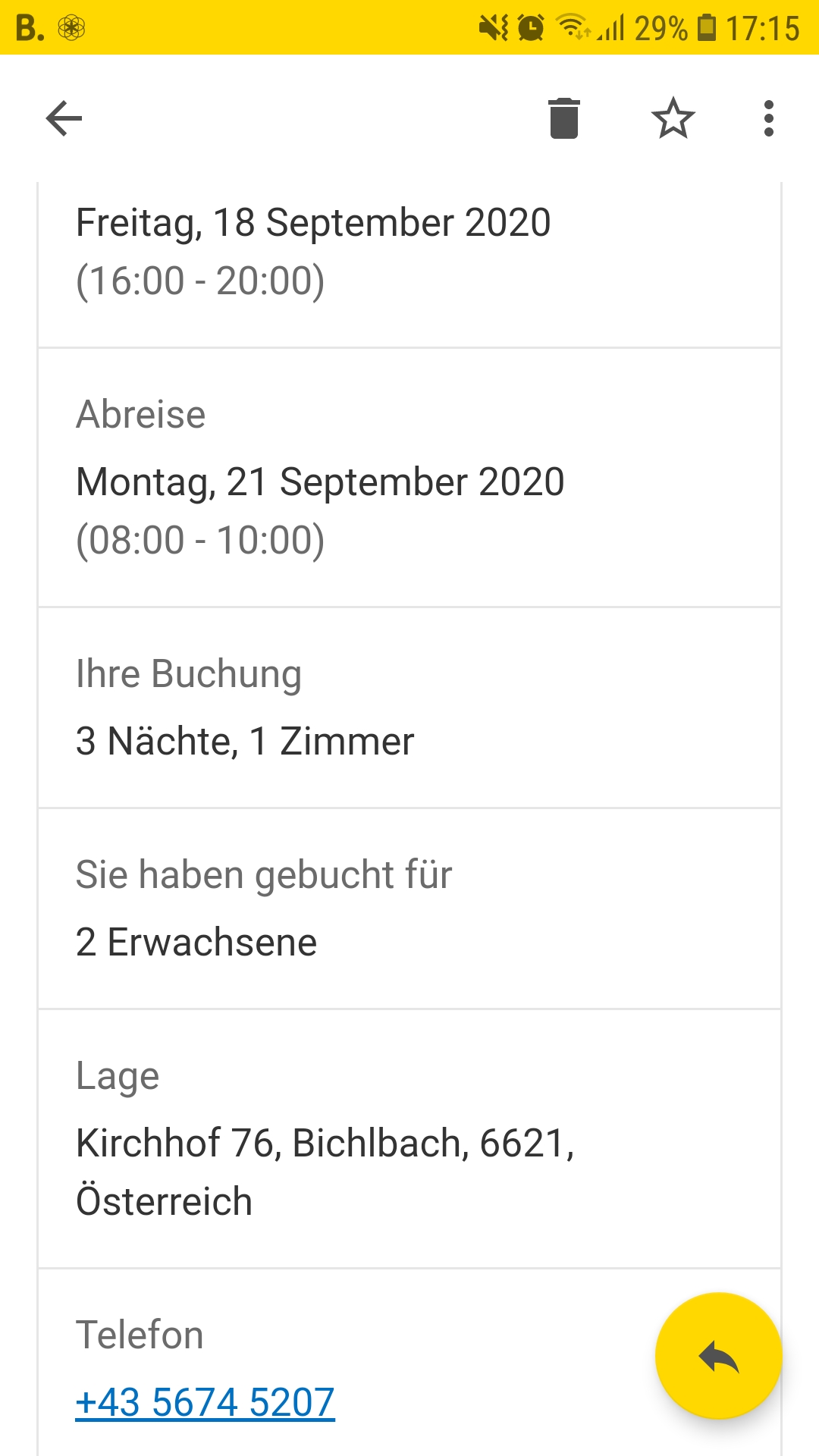Call the phone number +43 5674 5207
Image resolution: width=819 pixels, height=1456 pixels.
pos(205,1402)
